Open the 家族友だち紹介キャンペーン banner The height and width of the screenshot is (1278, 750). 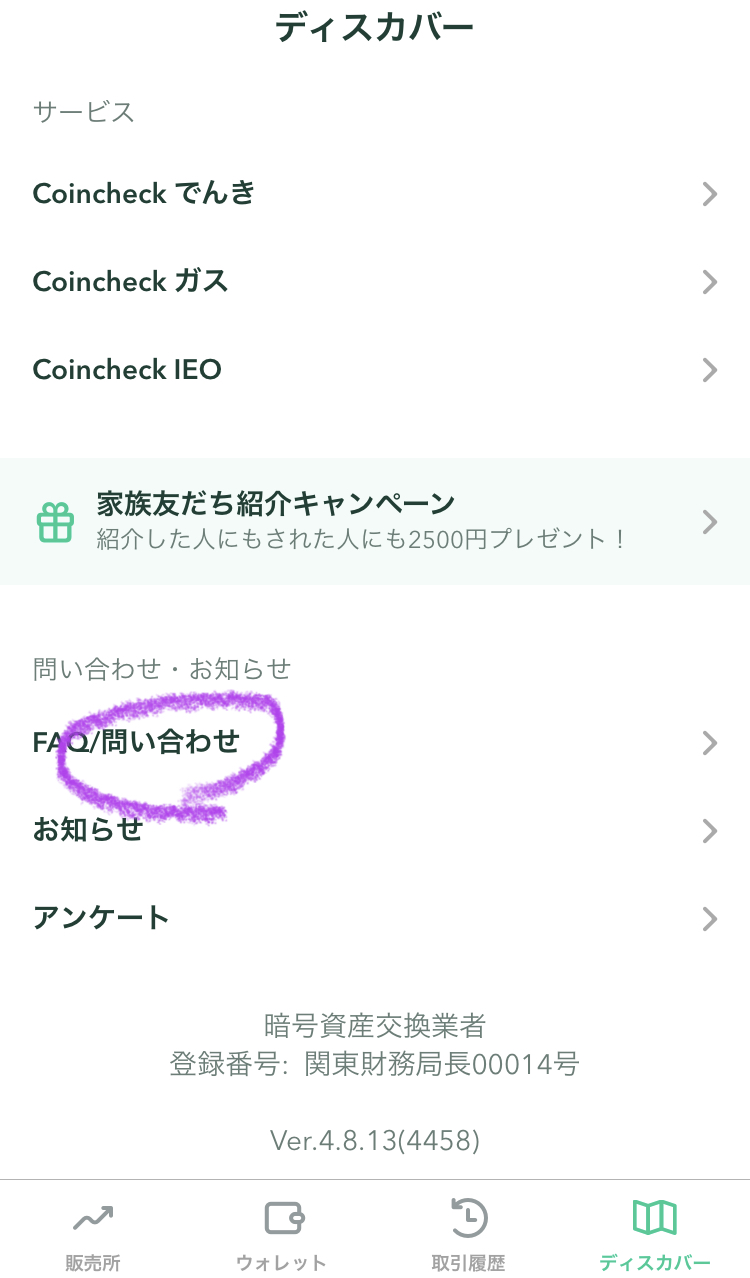click(x=375, y=521)
